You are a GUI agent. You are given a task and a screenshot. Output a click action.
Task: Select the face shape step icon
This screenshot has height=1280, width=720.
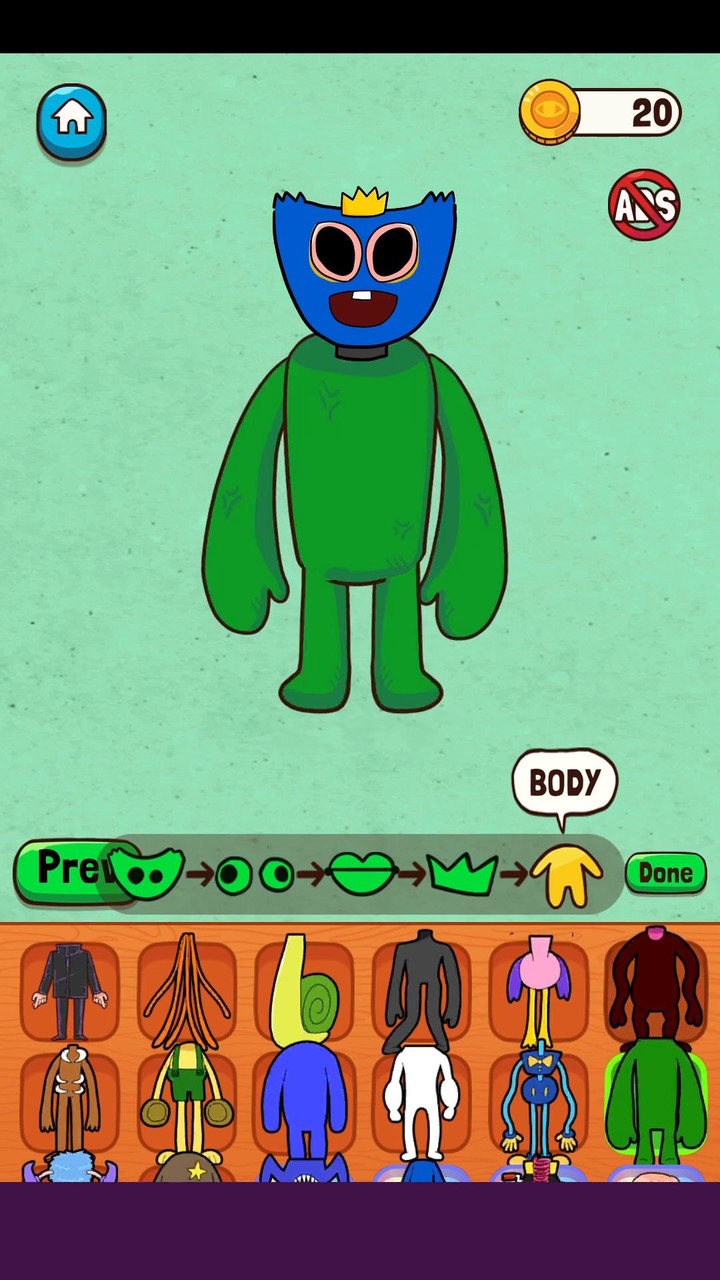[146, 872]
